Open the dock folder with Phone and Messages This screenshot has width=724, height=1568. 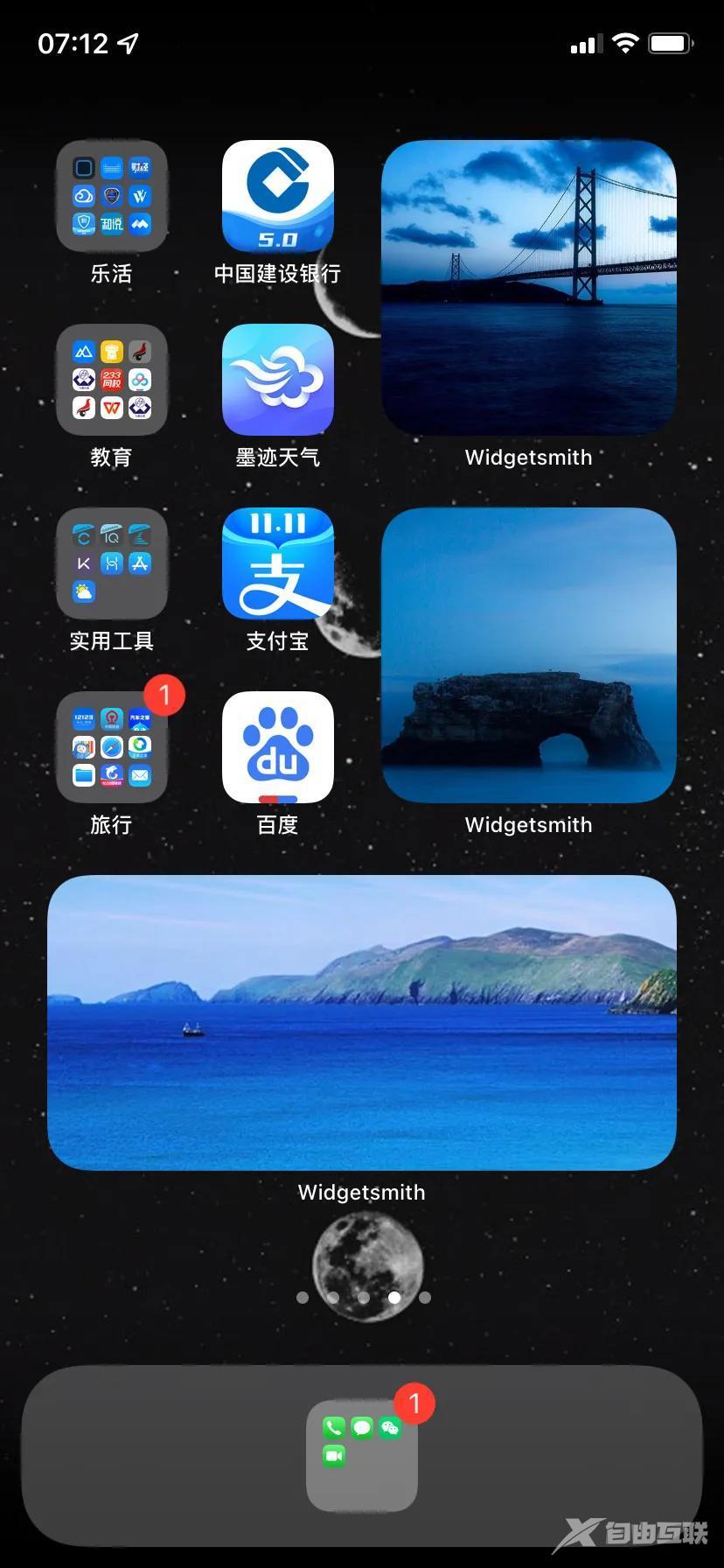coord(362,1455)
